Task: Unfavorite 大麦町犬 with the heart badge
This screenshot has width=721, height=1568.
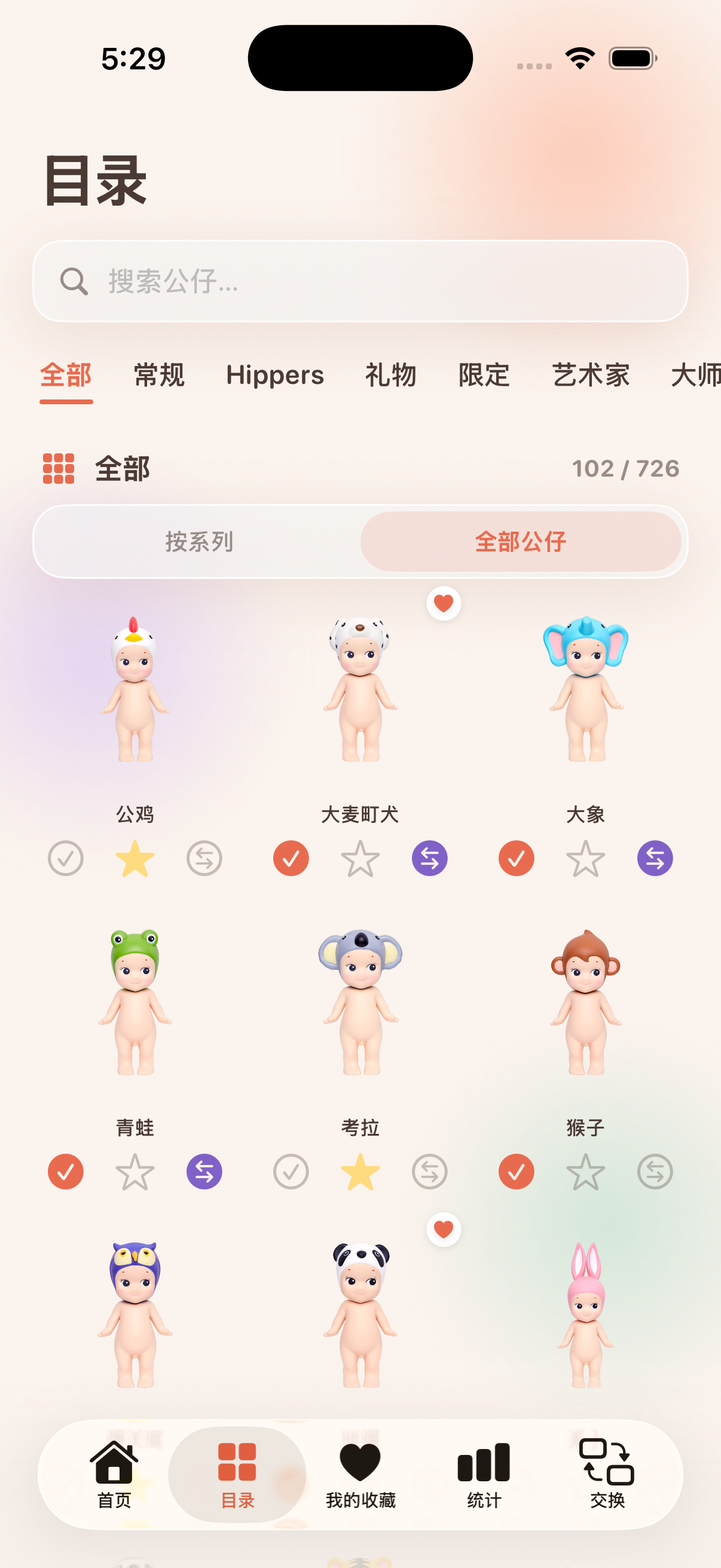Action: coord(444,603)
